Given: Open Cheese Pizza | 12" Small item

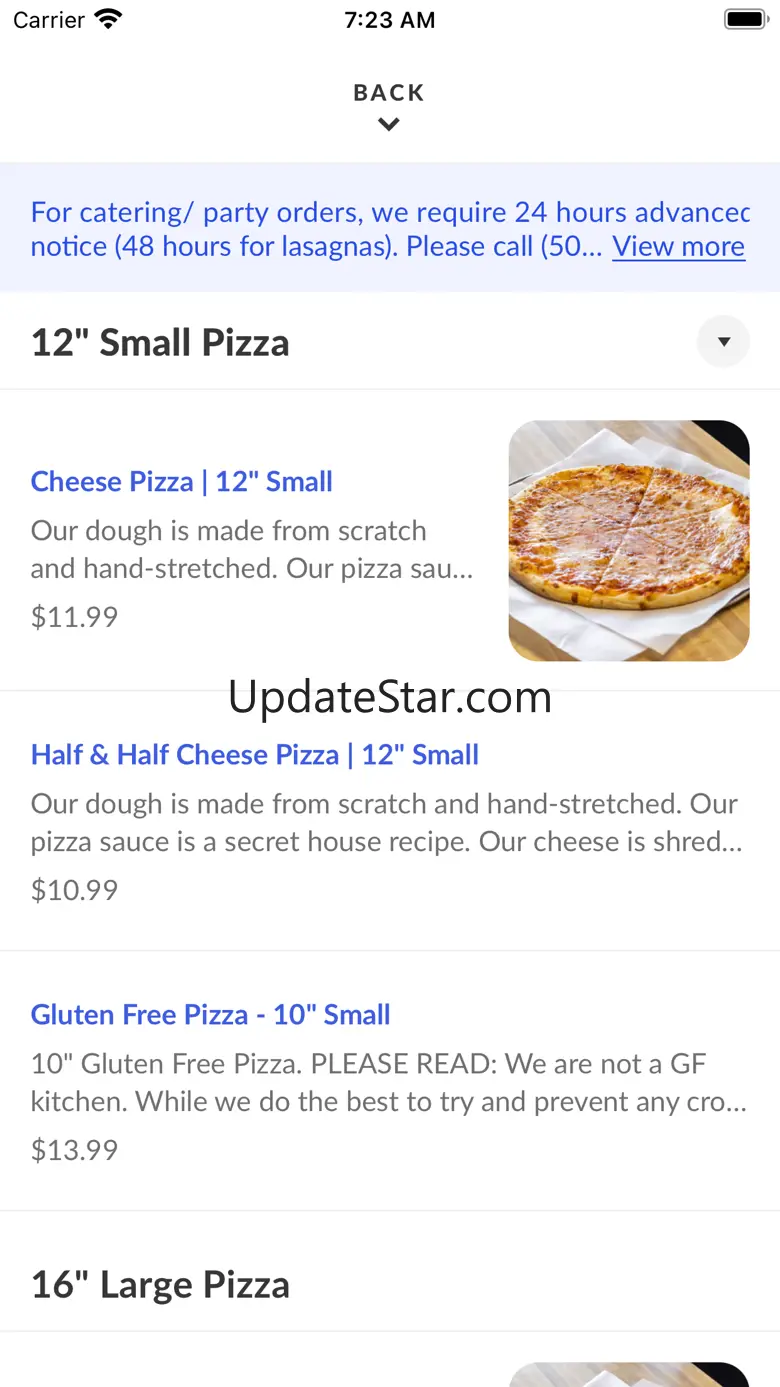Looking at the screenshot, I should coord(182,481).
